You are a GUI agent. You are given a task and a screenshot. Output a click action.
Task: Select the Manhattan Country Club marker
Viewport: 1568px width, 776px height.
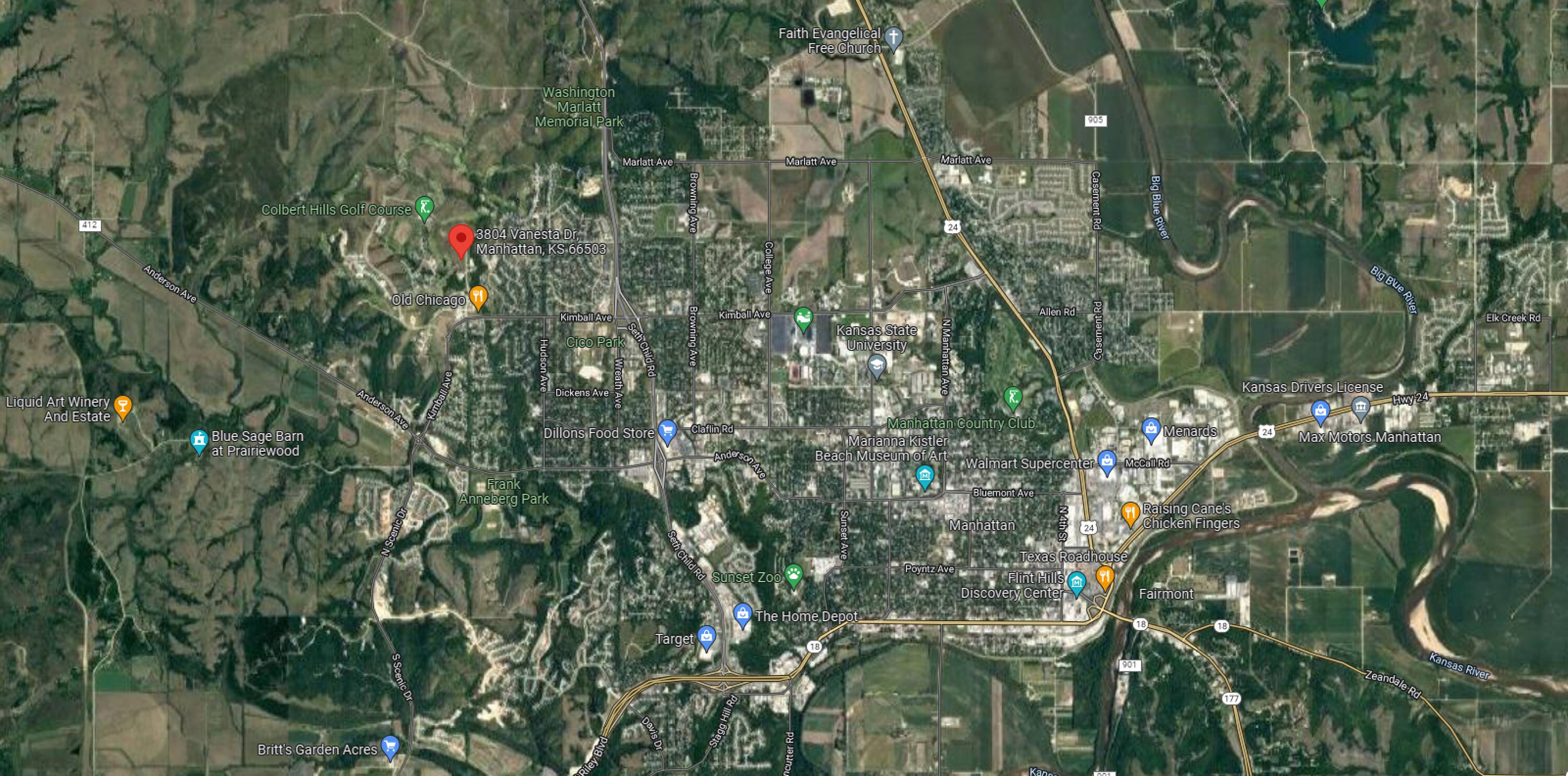[1012, 398]
